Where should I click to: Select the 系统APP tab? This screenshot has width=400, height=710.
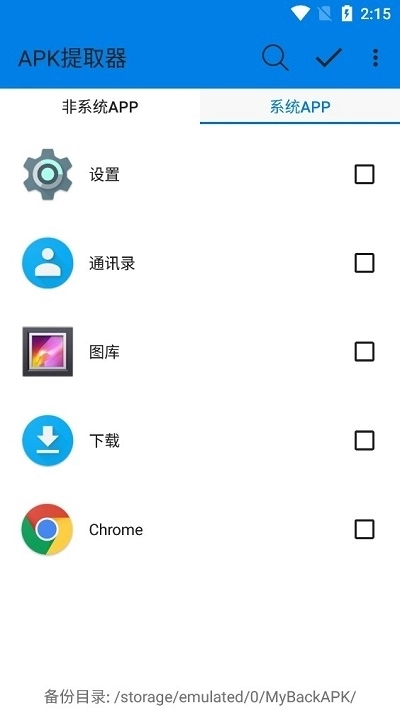pos(300,107)
